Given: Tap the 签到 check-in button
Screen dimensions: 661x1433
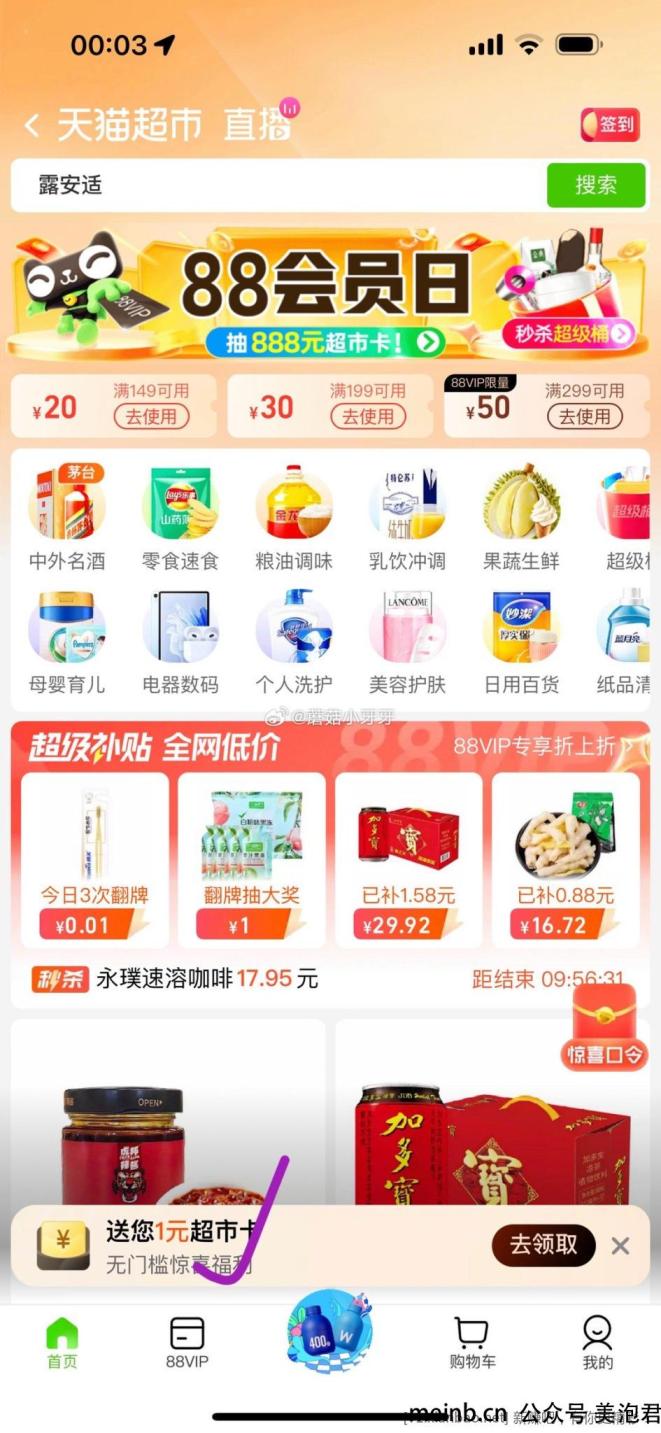Looking at the screenshot, I should pyautogui.click(x=610, y=125).
